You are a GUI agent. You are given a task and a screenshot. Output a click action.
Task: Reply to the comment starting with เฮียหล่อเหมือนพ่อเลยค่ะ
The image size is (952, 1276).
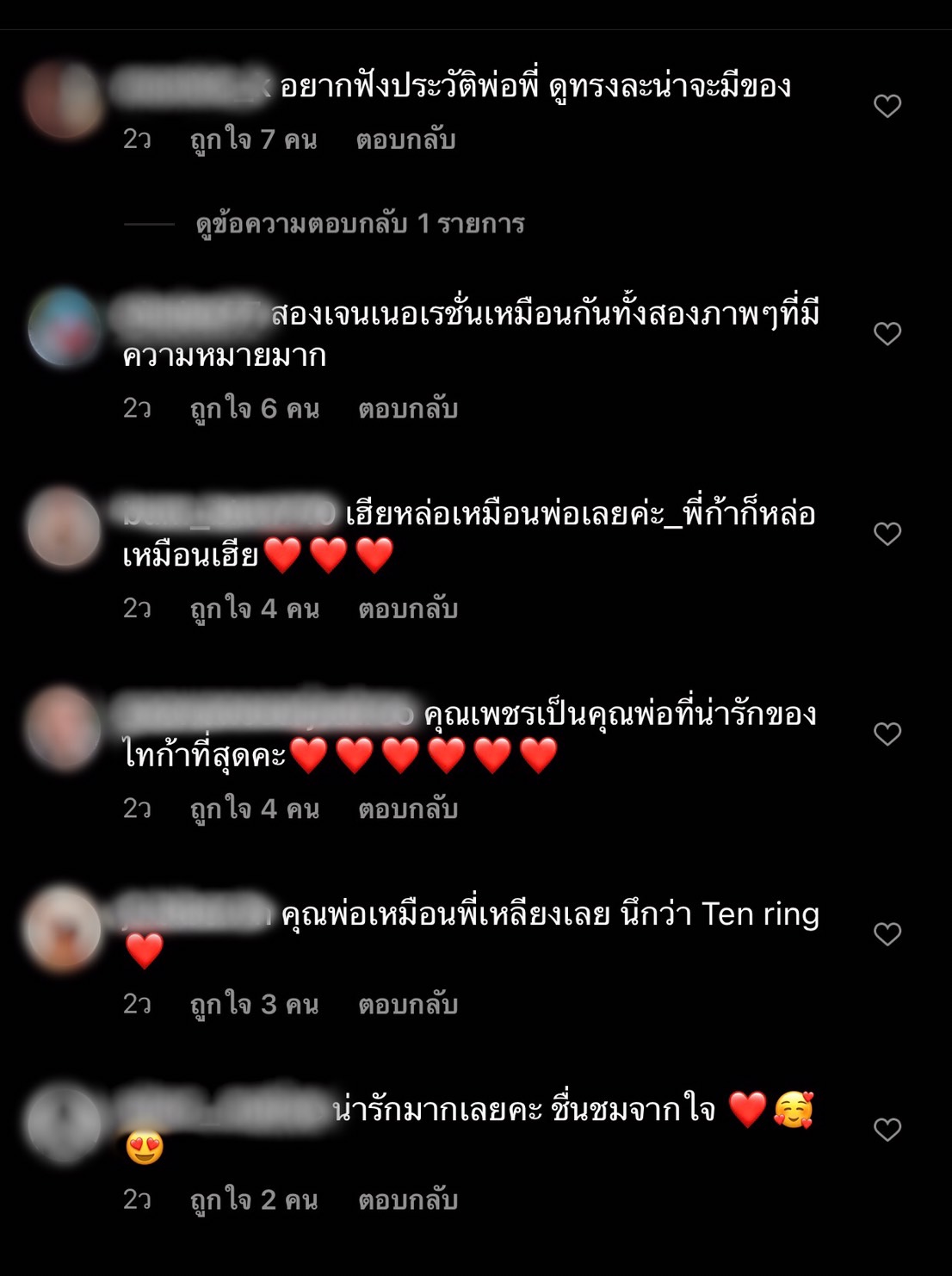click(407, 609)
